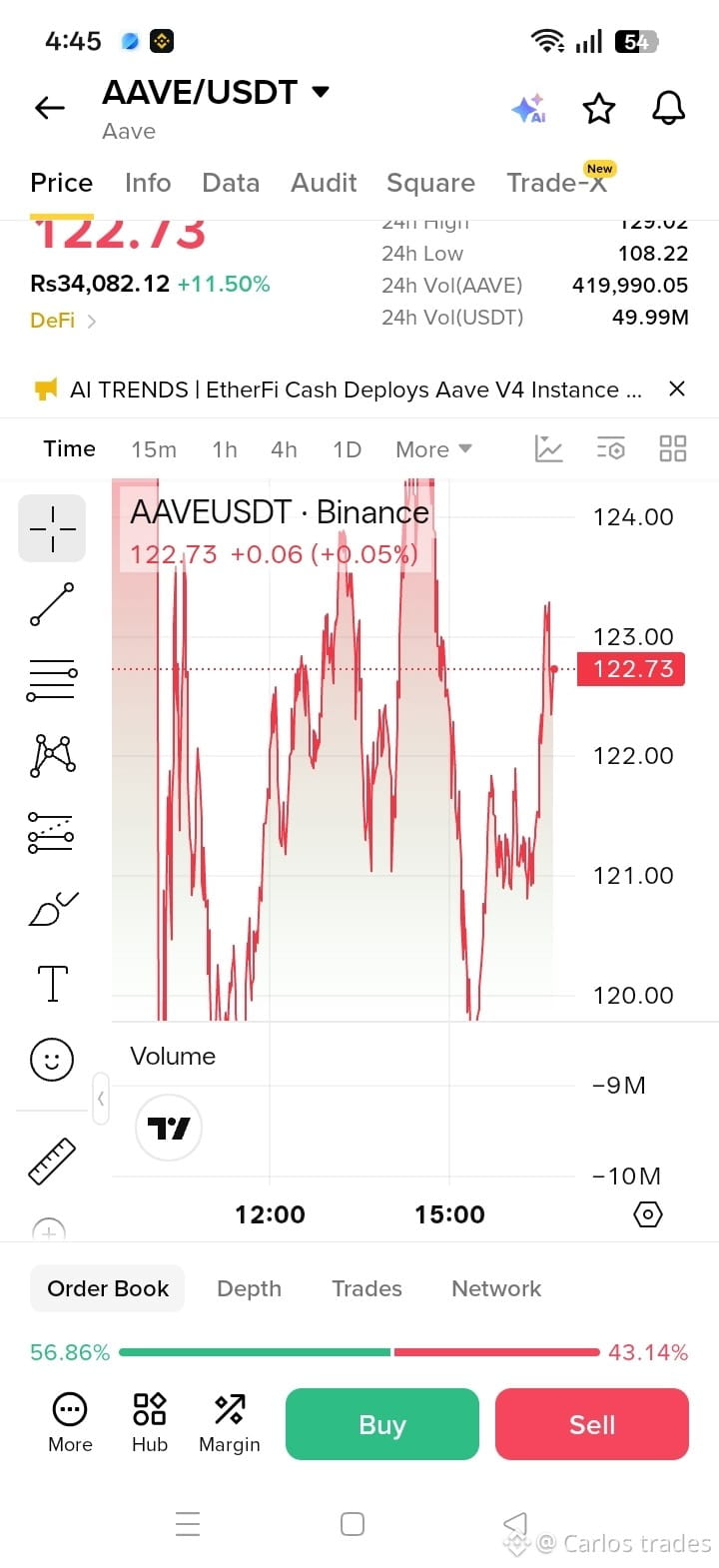Screen dimensions: 719x1568
Task: Tap the red Sell button
Action: (x=592, y=1424)
